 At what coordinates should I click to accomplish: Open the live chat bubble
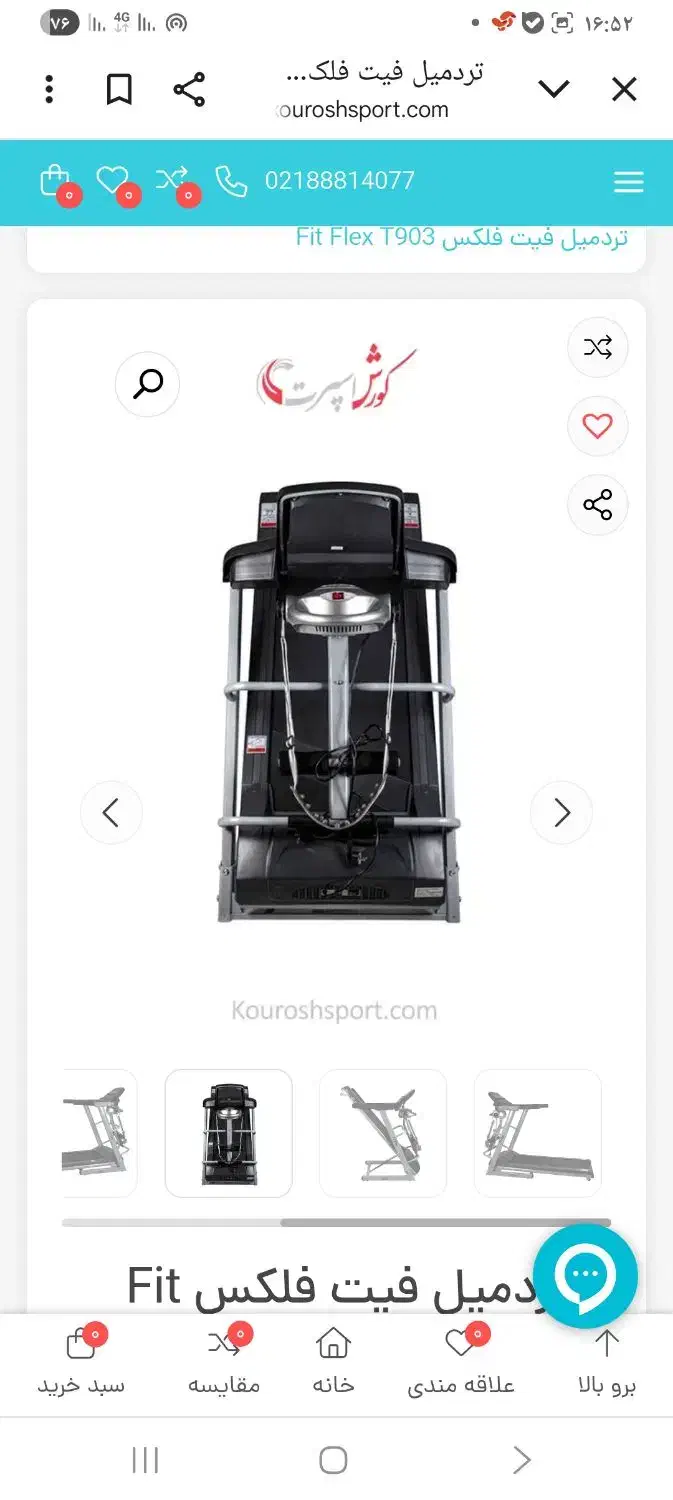coord(585,1275)
